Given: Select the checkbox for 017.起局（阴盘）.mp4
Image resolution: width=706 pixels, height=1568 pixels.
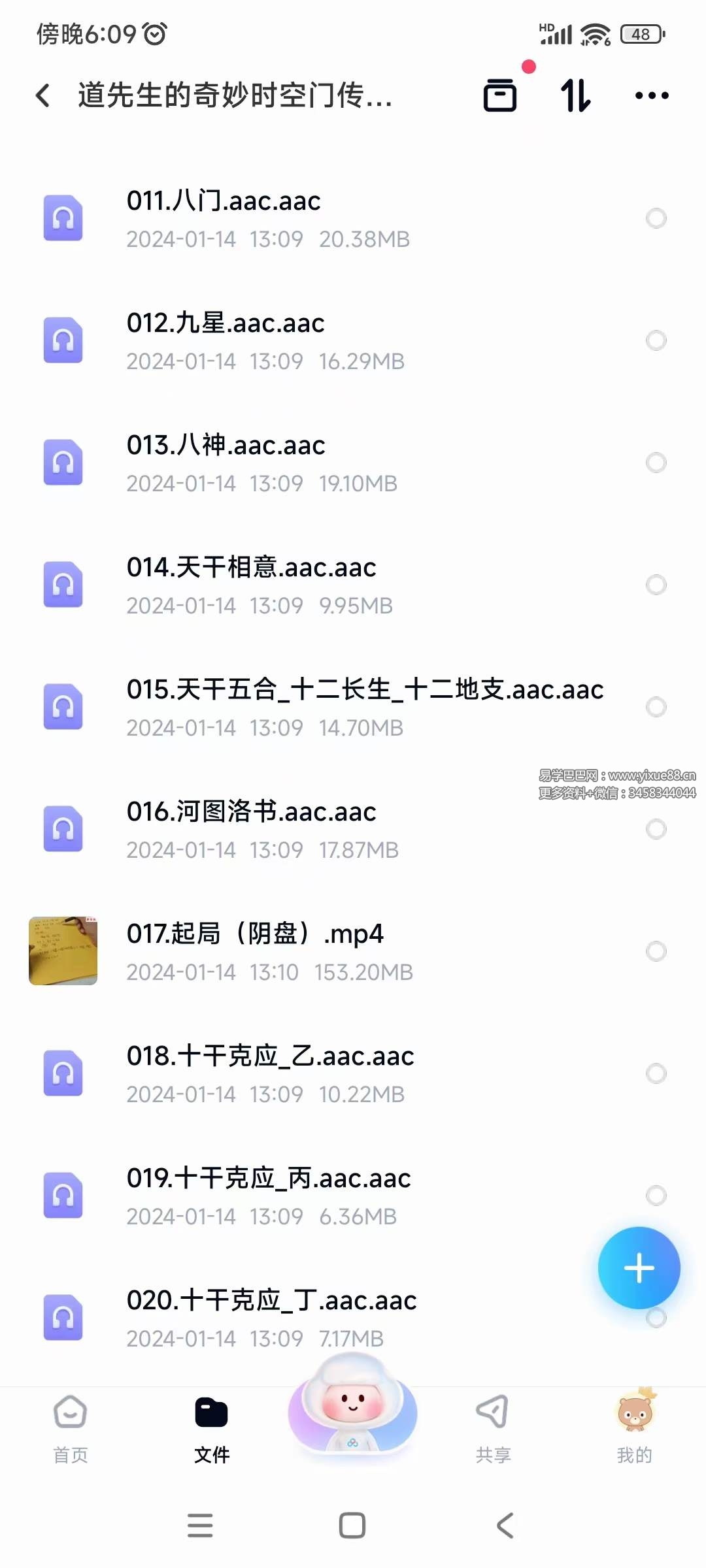Looking at the screenshot, I should click(656, 951).
